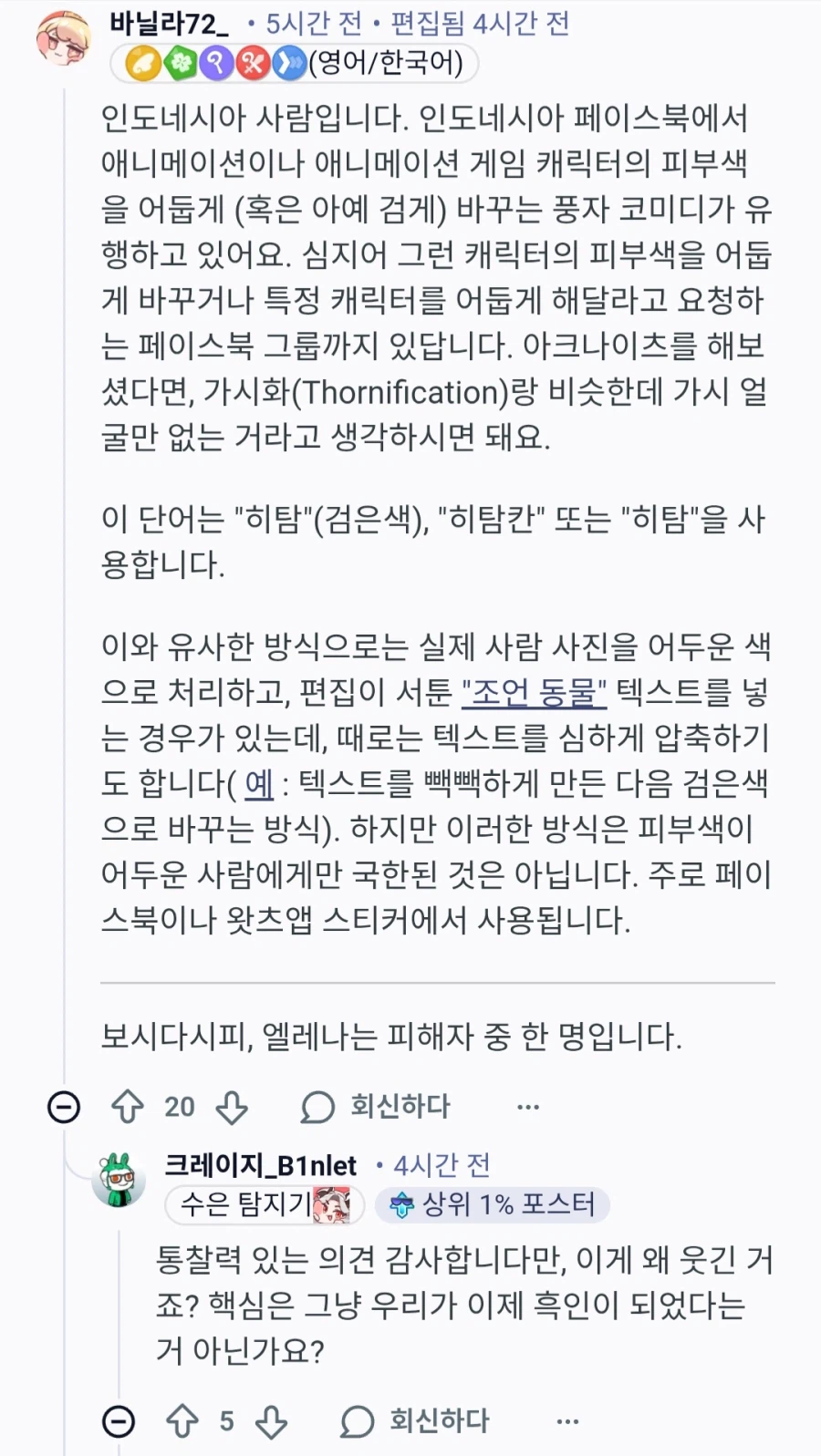Click the purple question mark badge
Viewport: 821px width, 1456px height.
click(x=217, y=64)
